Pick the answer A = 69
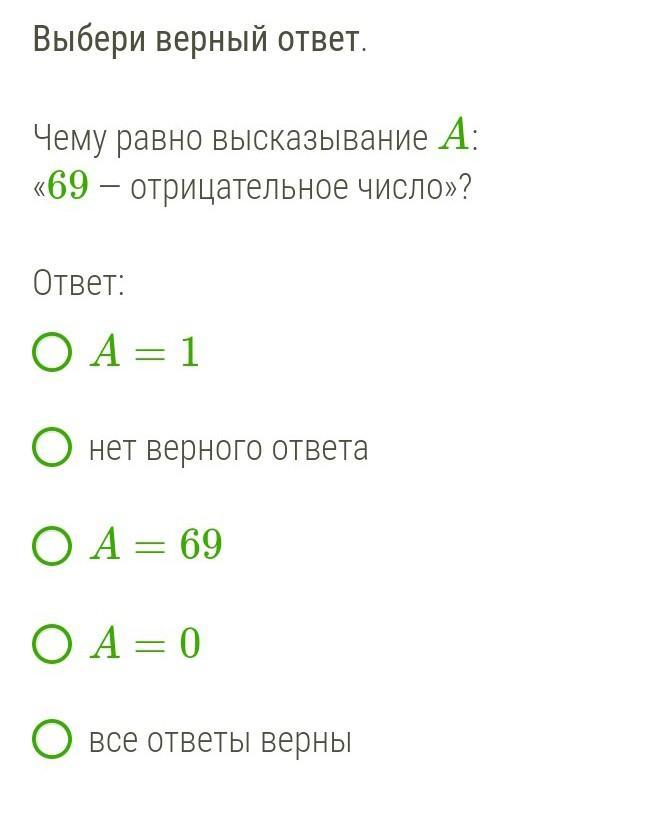This screenshot has width=658, height=831. click(52, 546)
